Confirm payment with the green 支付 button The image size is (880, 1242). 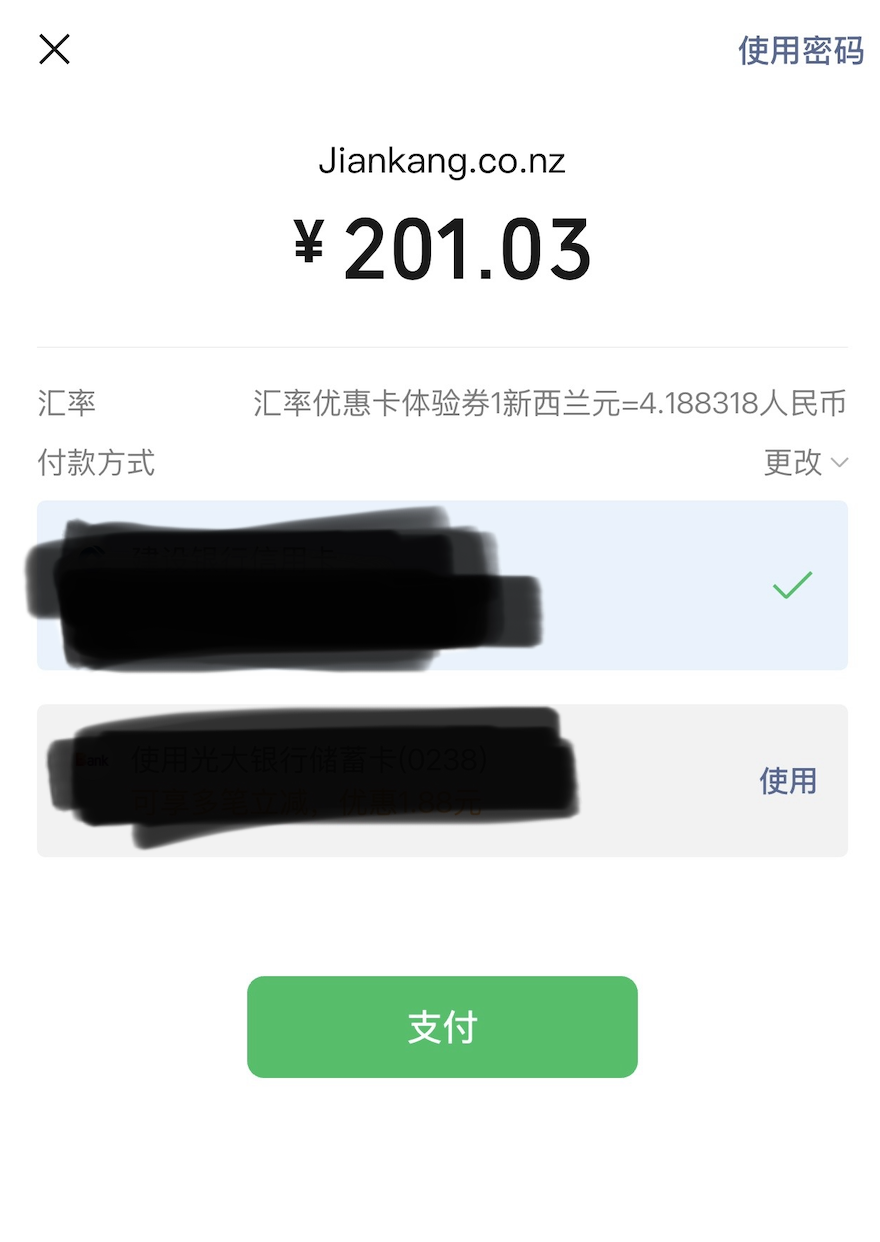442,1027
